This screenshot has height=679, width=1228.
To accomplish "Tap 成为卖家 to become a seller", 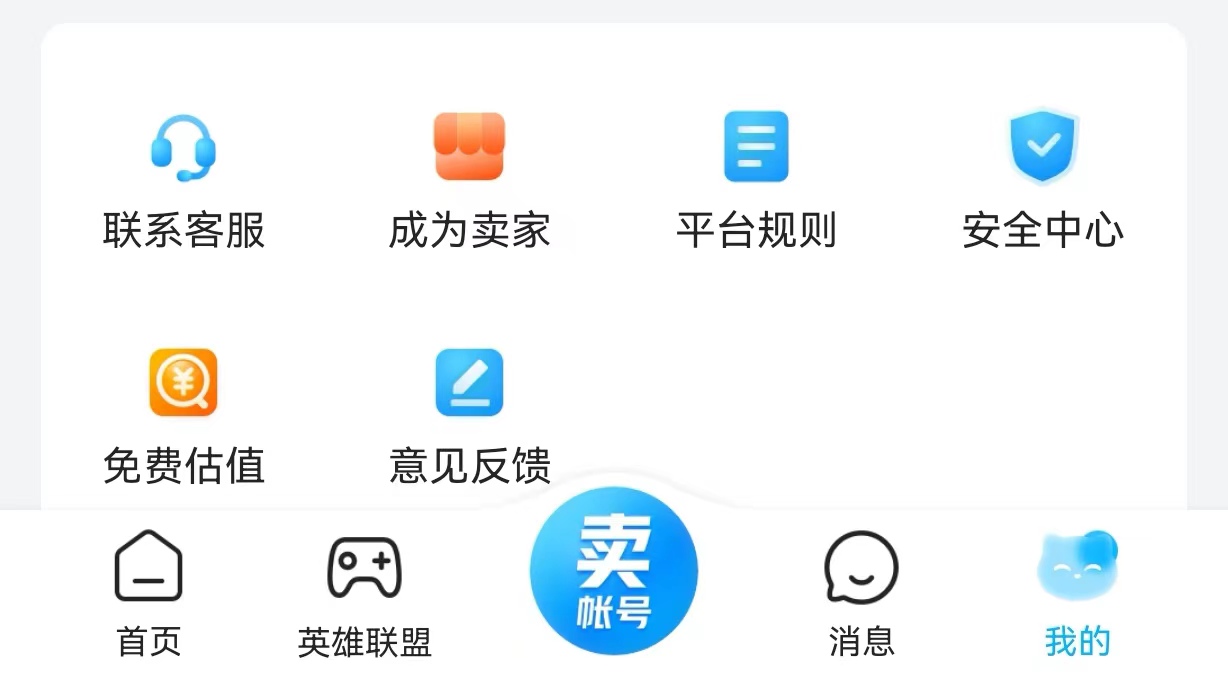I will coord(469,178).
